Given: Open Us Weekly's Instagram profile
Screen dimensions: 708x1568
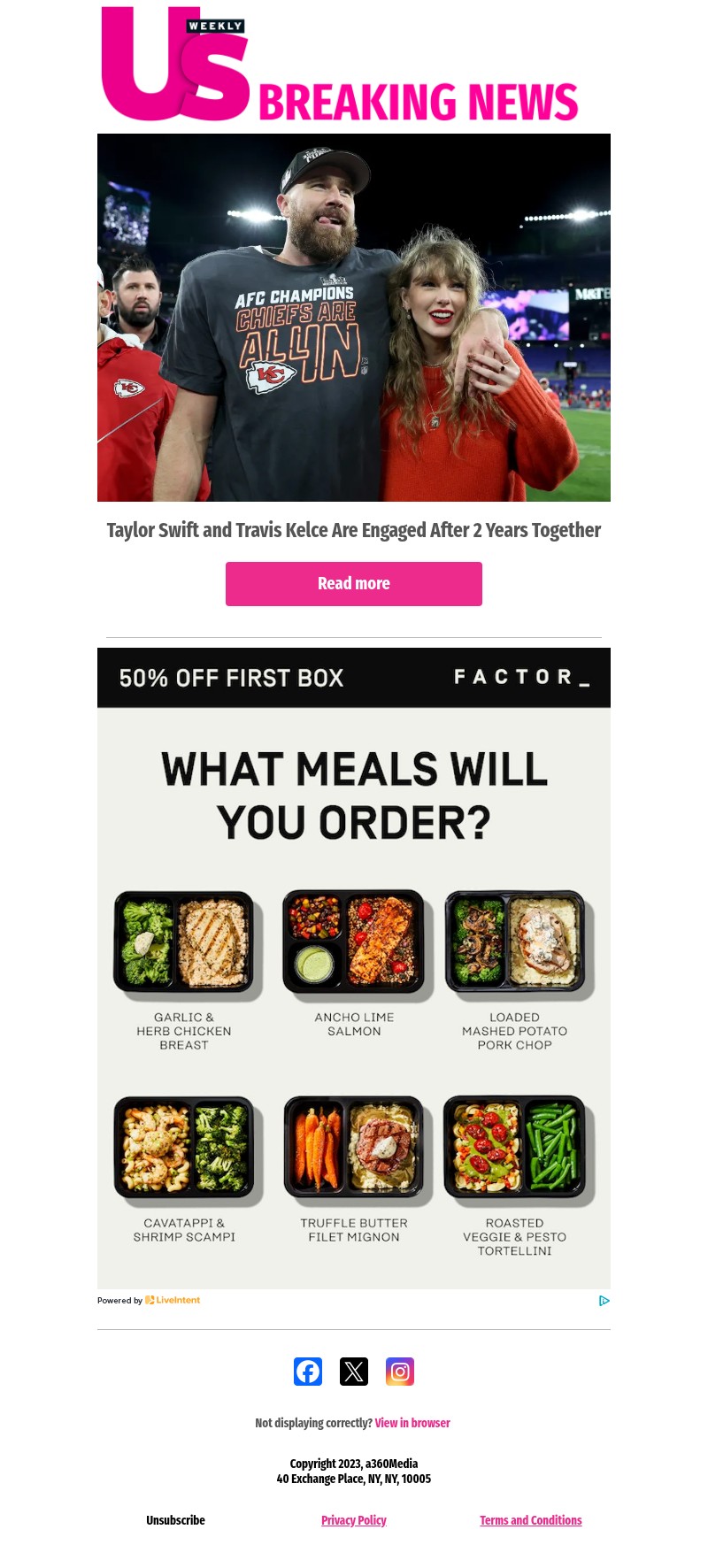Looking at the screenshot, I should 399,1371.
